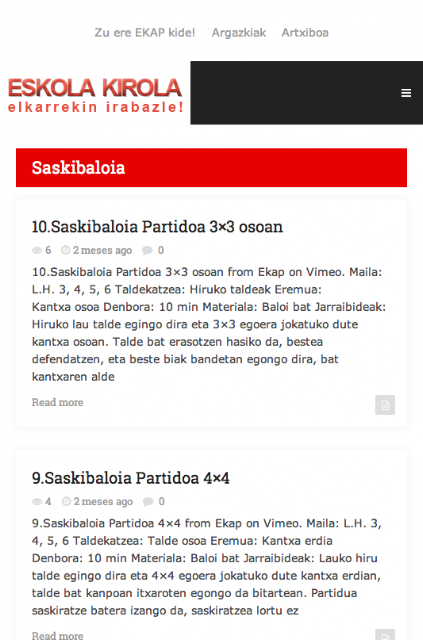The height and width of the screenshot is (640, 423).
Task: Open the hamburger menu
Action: (406, 93)
